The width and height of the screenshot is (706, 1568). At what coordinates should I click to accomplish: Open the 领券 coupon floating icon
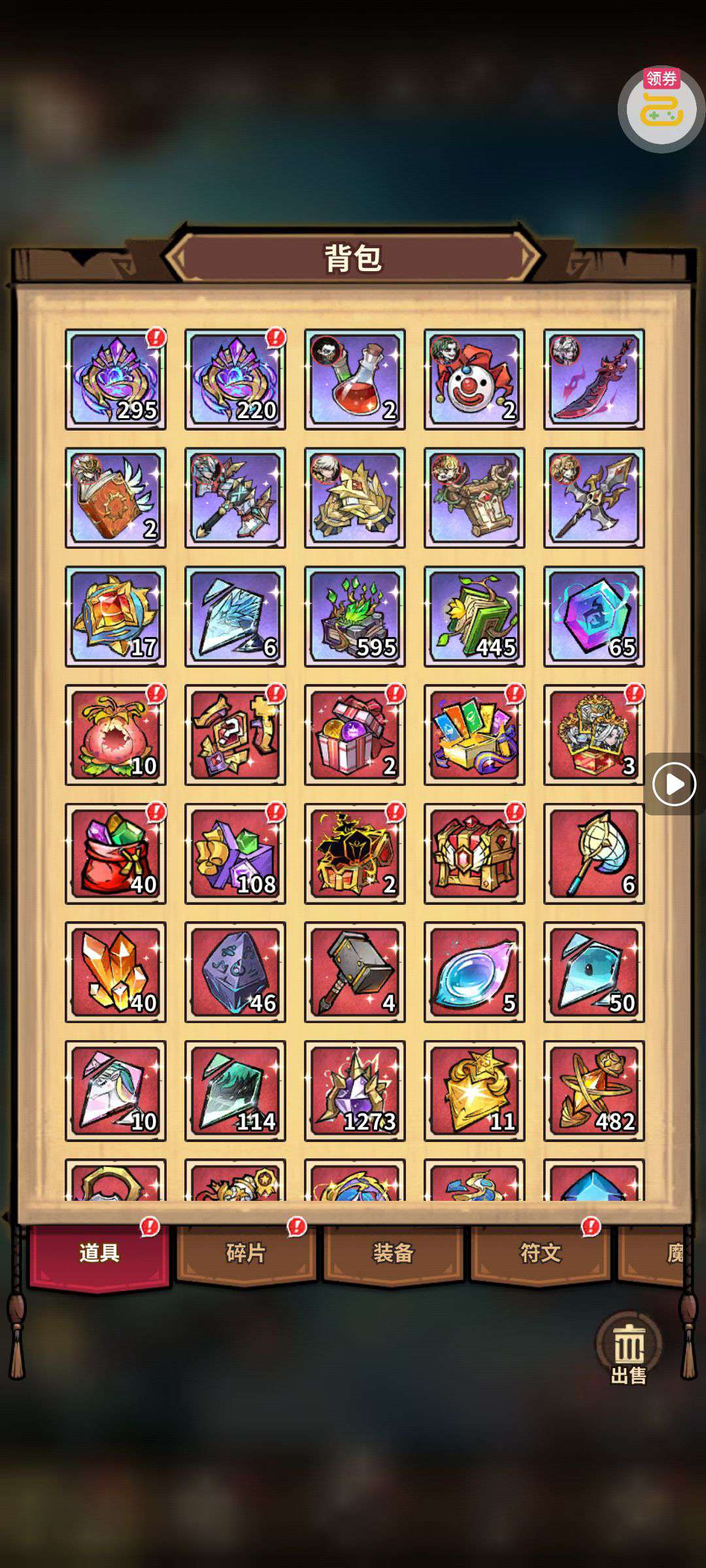tap(661, 109)
